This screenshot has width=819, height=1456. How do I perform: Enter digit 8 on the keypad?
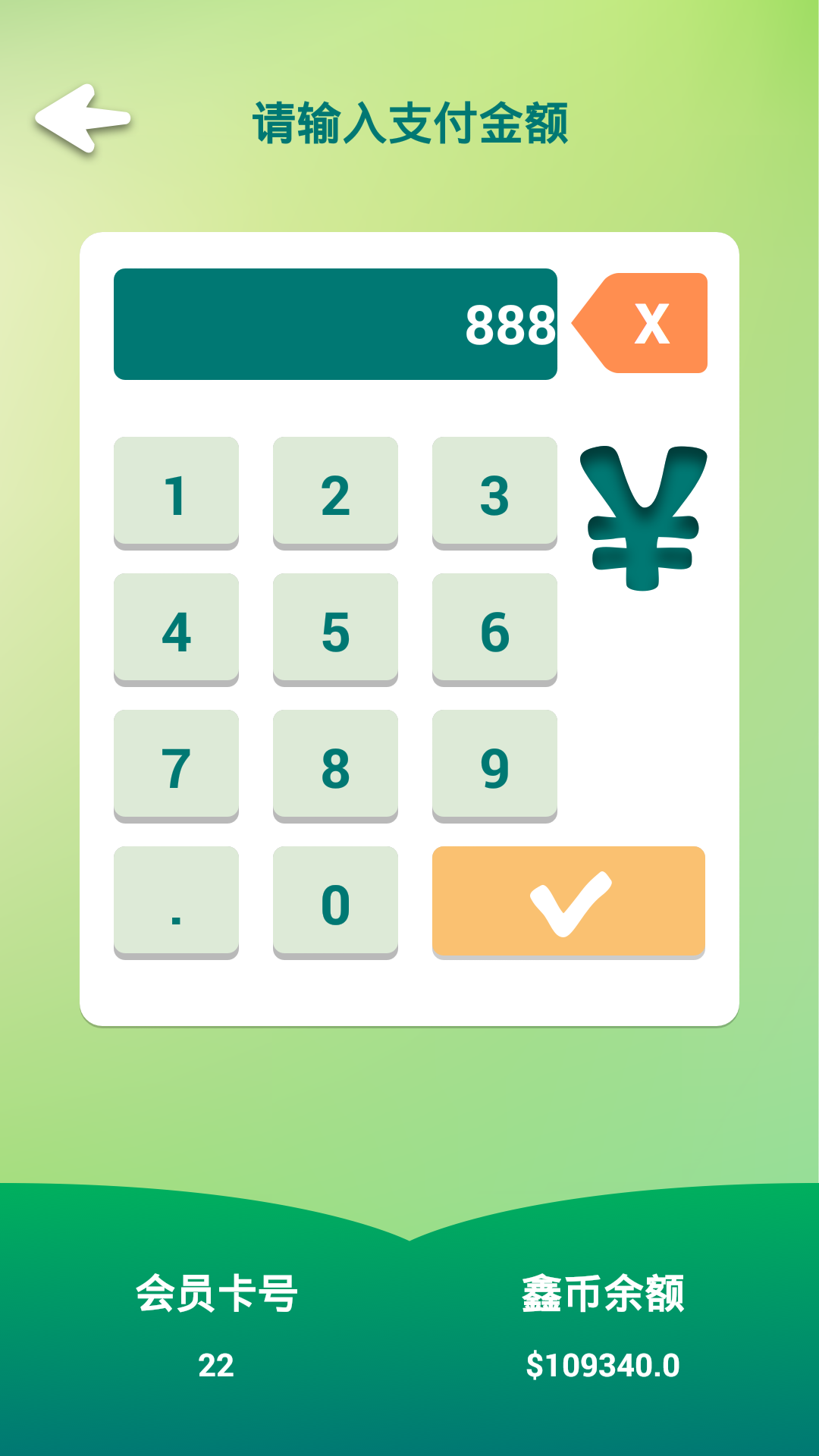click(x=335, y=766)
